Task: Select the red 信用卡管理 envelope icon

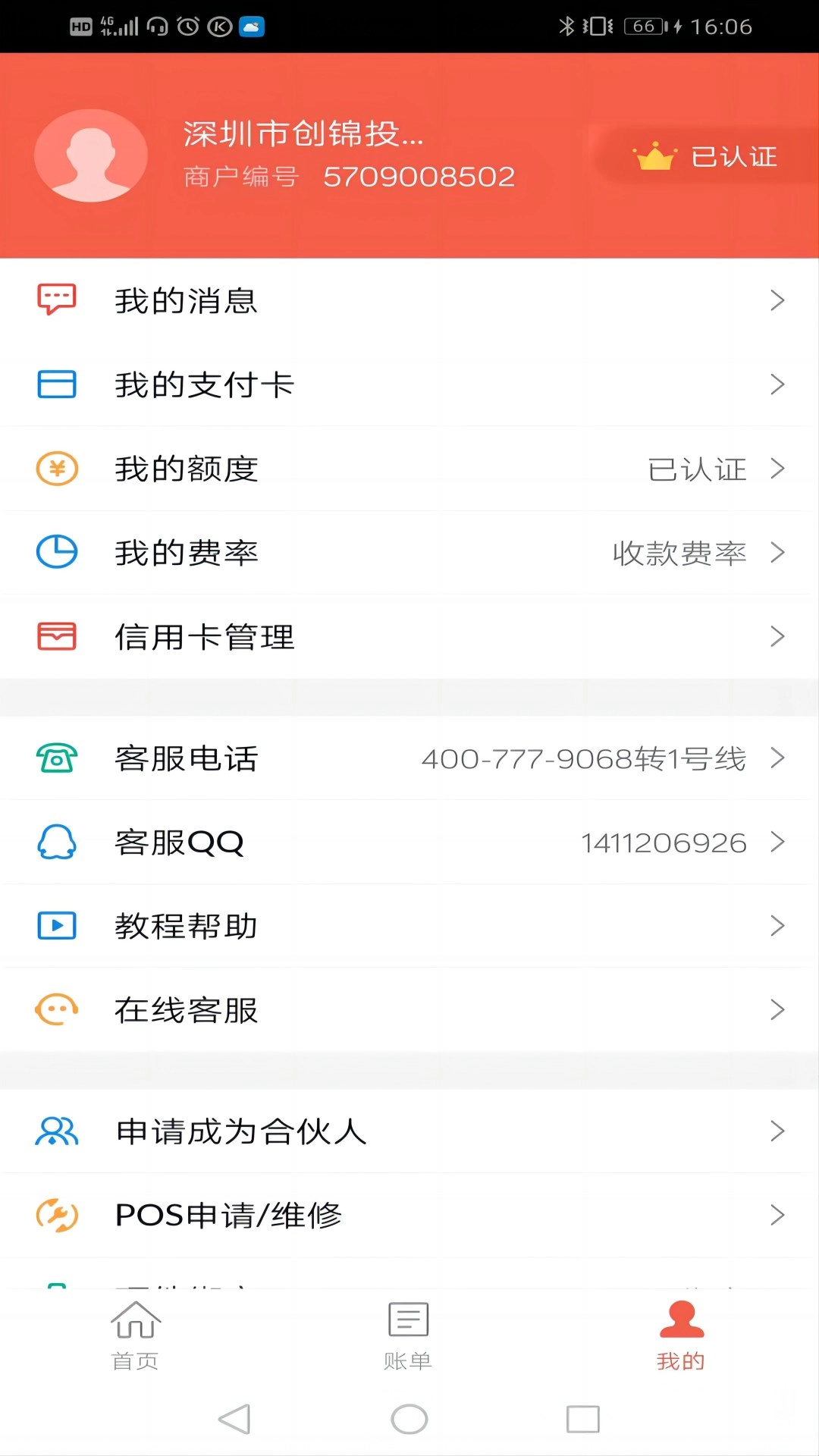Action: pos(56,637)
